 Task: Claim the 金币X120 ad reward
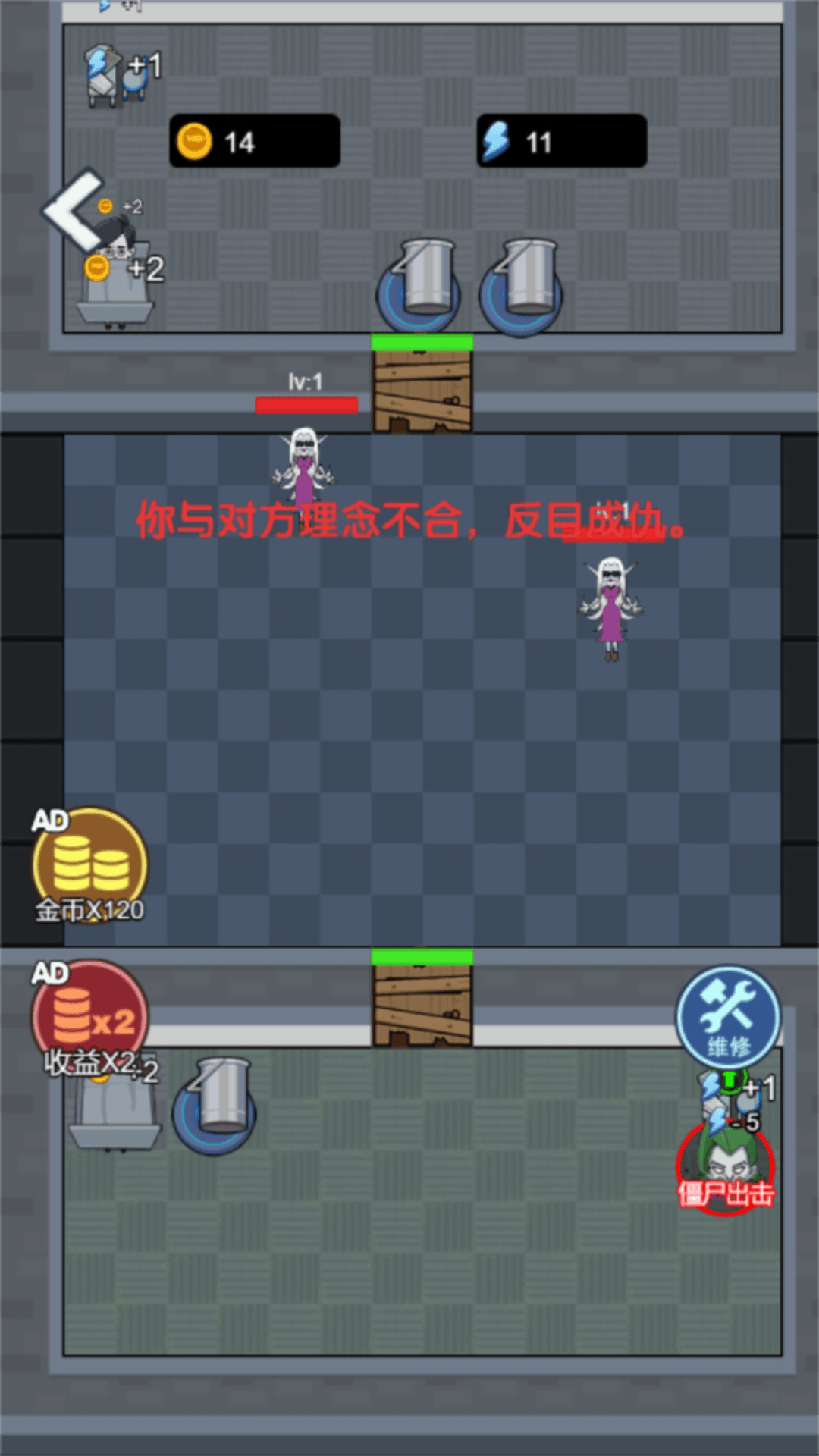click(89, 865)
